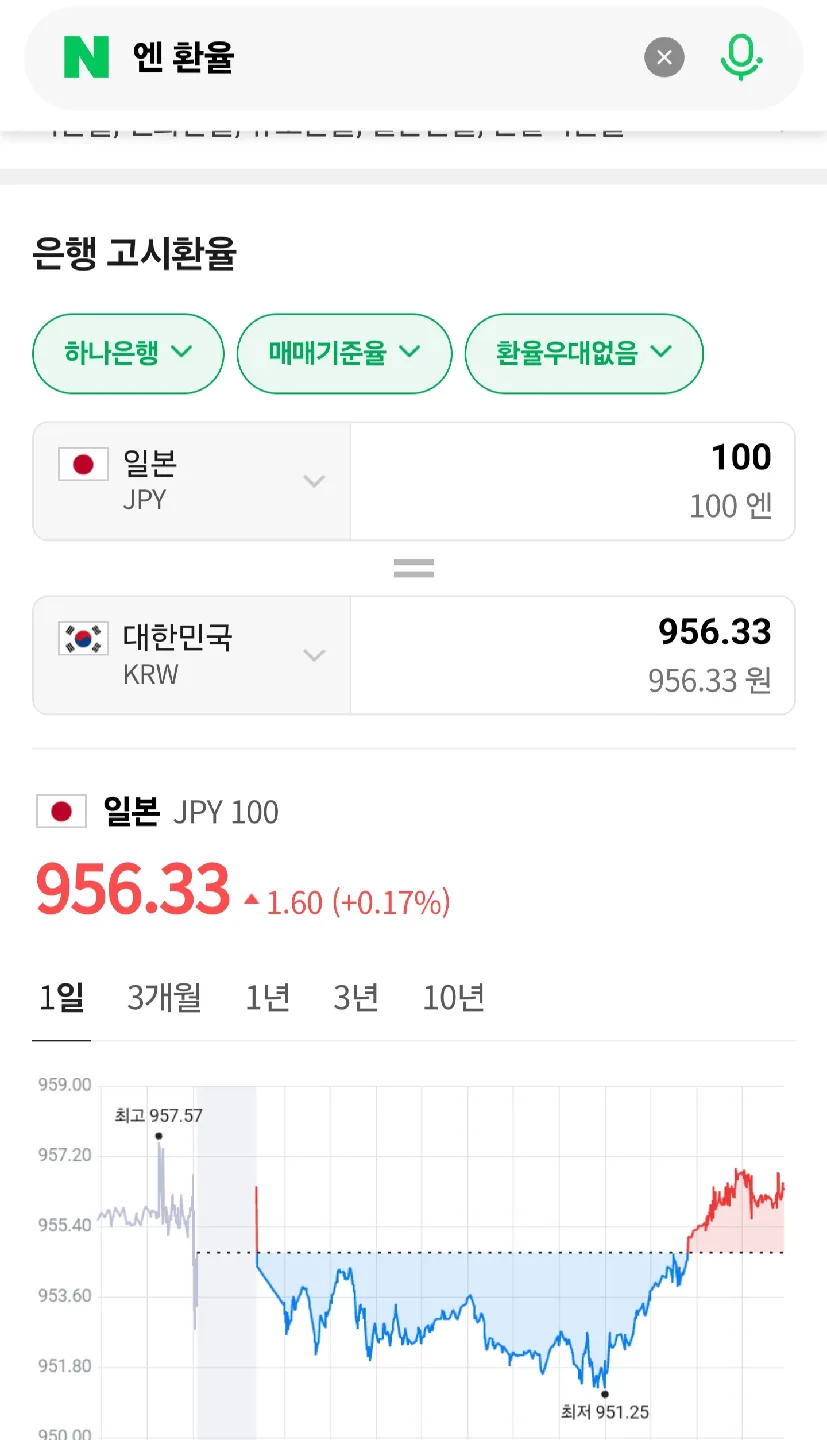The height and width of the screenshot is (1440, 827).
Task: Expand the 매매기준율 rate type dropdown
Action: click(x=344, y=353)
